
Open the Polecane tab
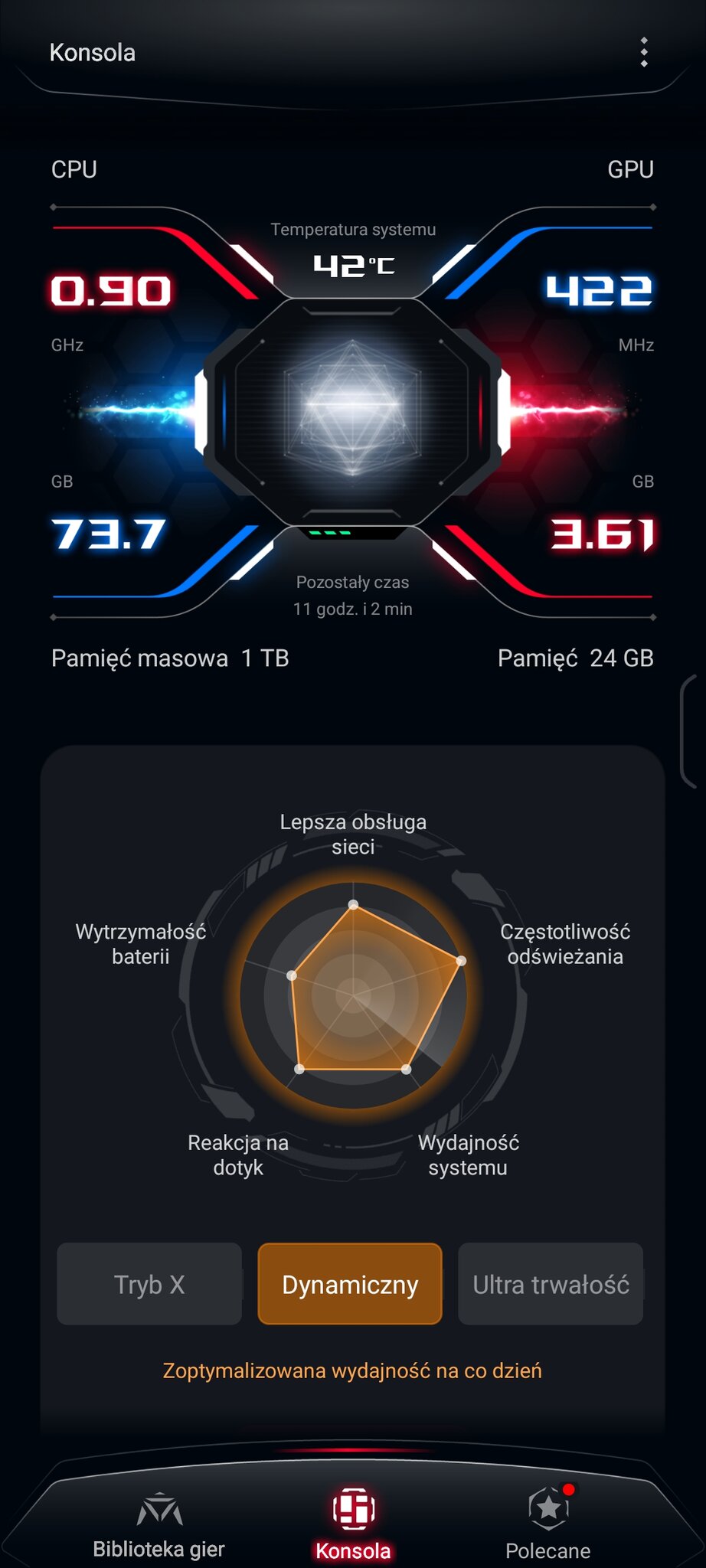547,1525
